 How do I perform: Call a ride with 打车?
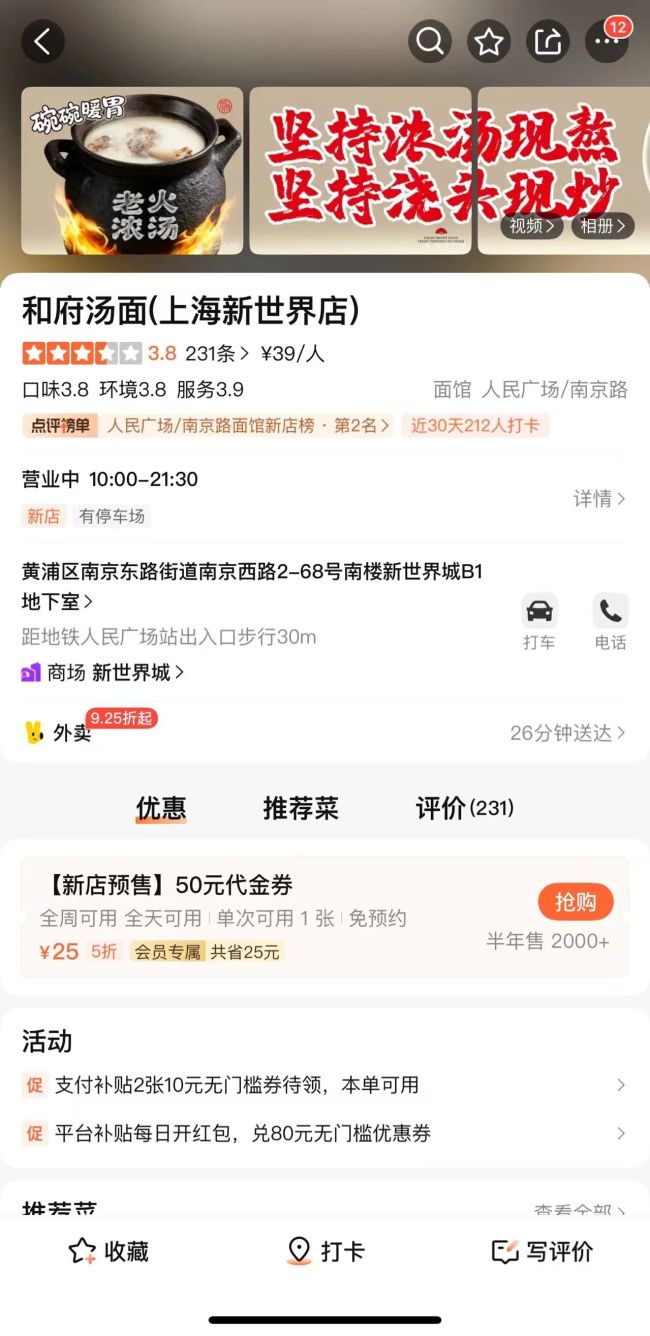[x=539, y=622]
